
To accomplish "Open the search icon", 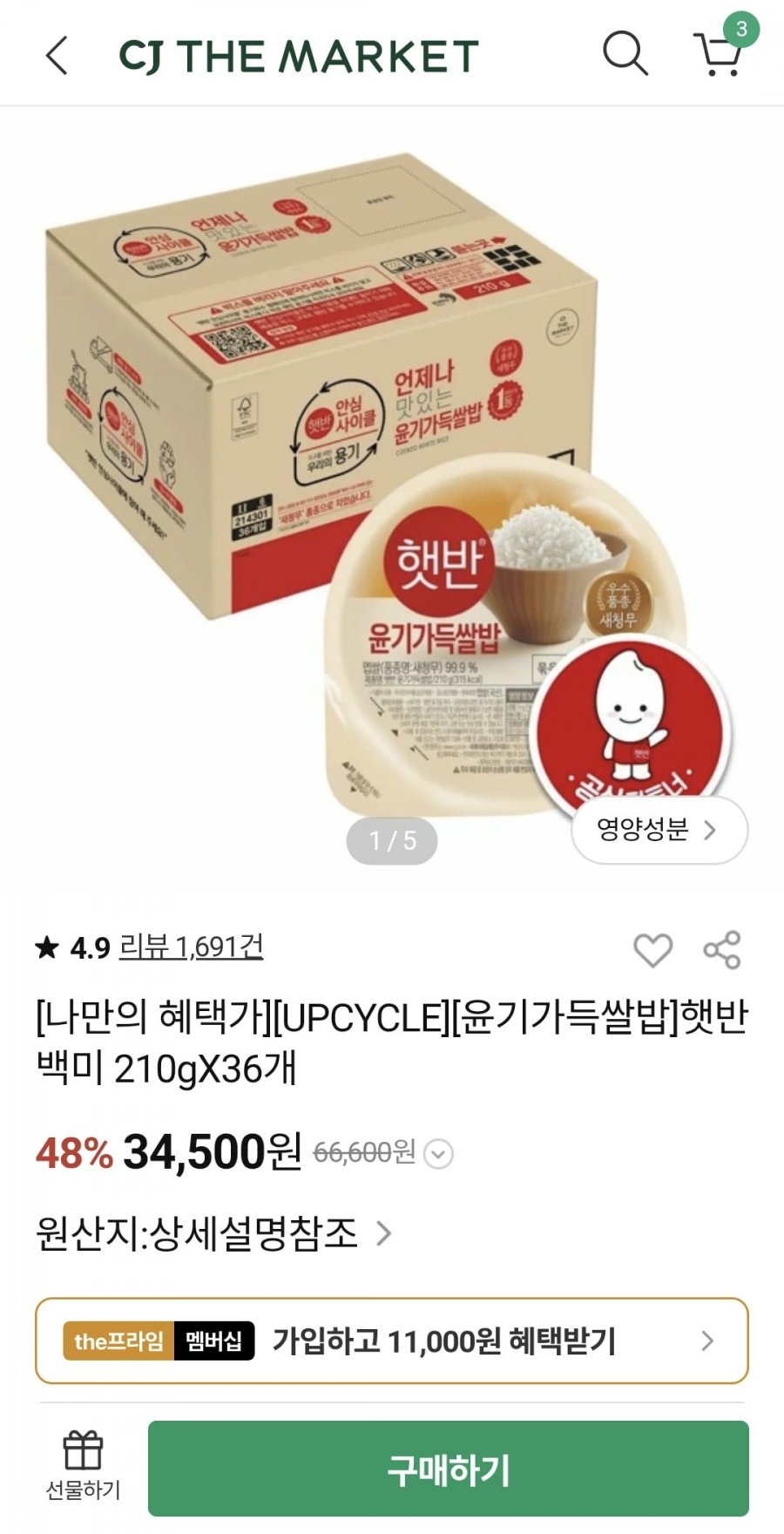I will tap(625, 54).
